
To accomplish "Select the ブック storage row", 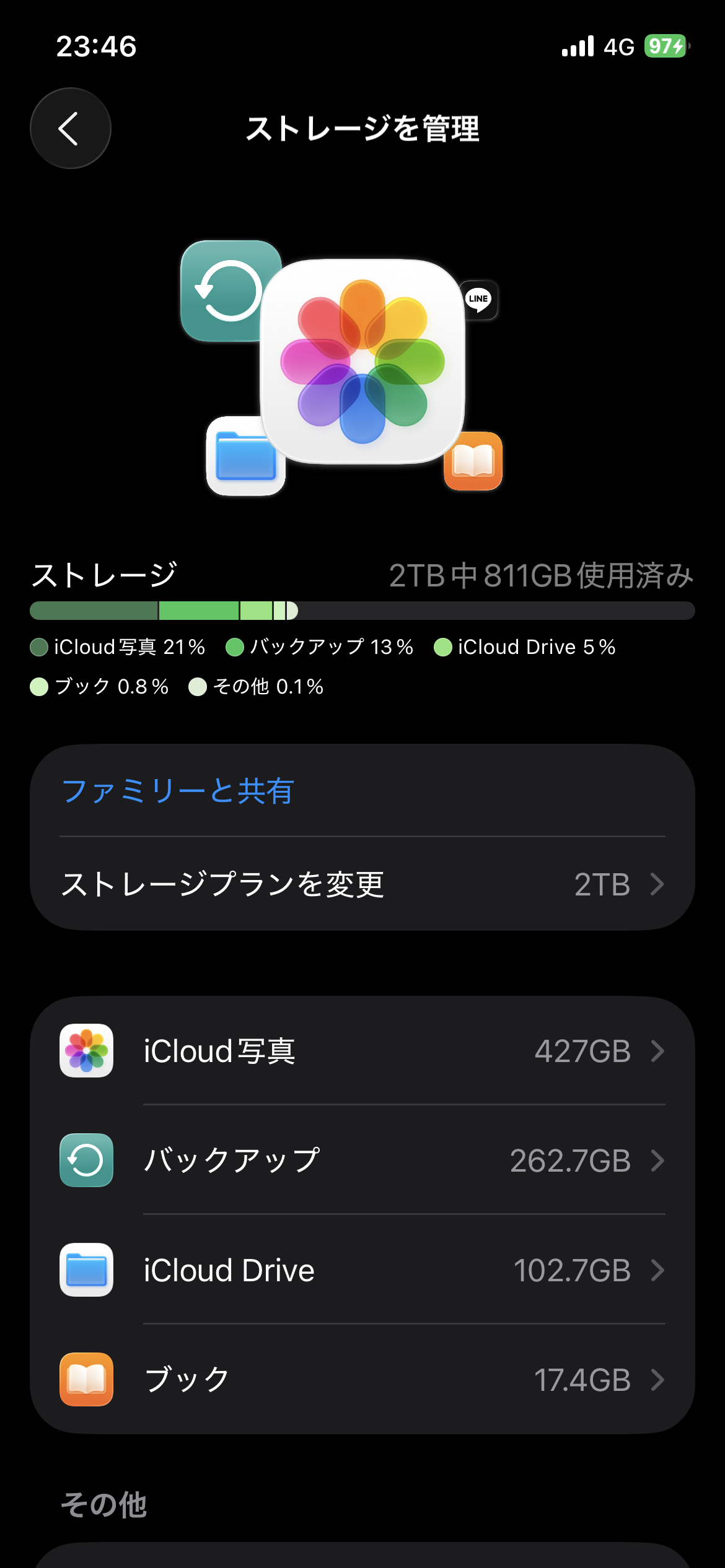I will (x=362, y=1379).
